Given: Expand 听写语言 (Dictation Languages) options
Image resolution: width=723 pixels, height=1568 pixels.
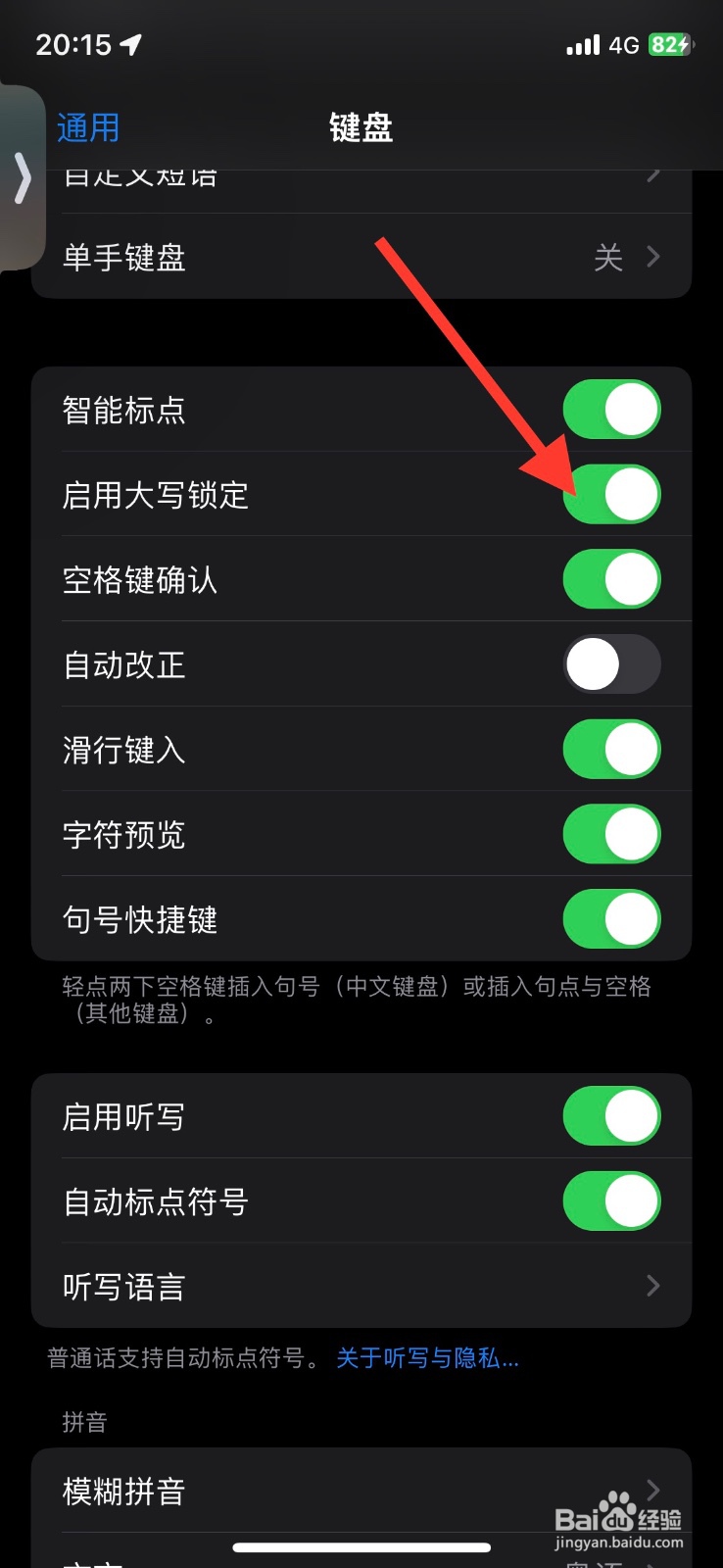Looking at the screenshot, I should (x=361, y=1287).
